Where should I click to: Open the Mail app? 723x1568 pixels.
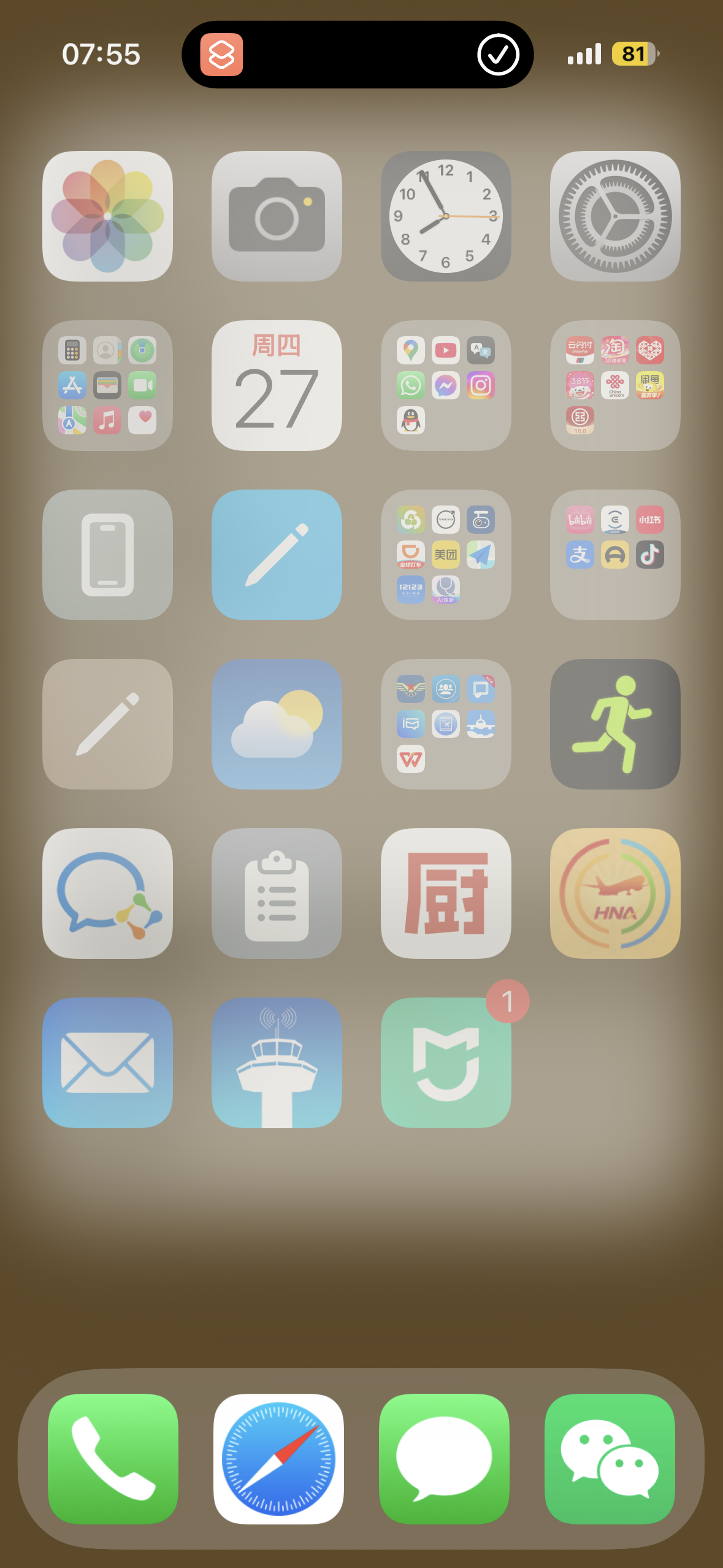pos(107,1063)
